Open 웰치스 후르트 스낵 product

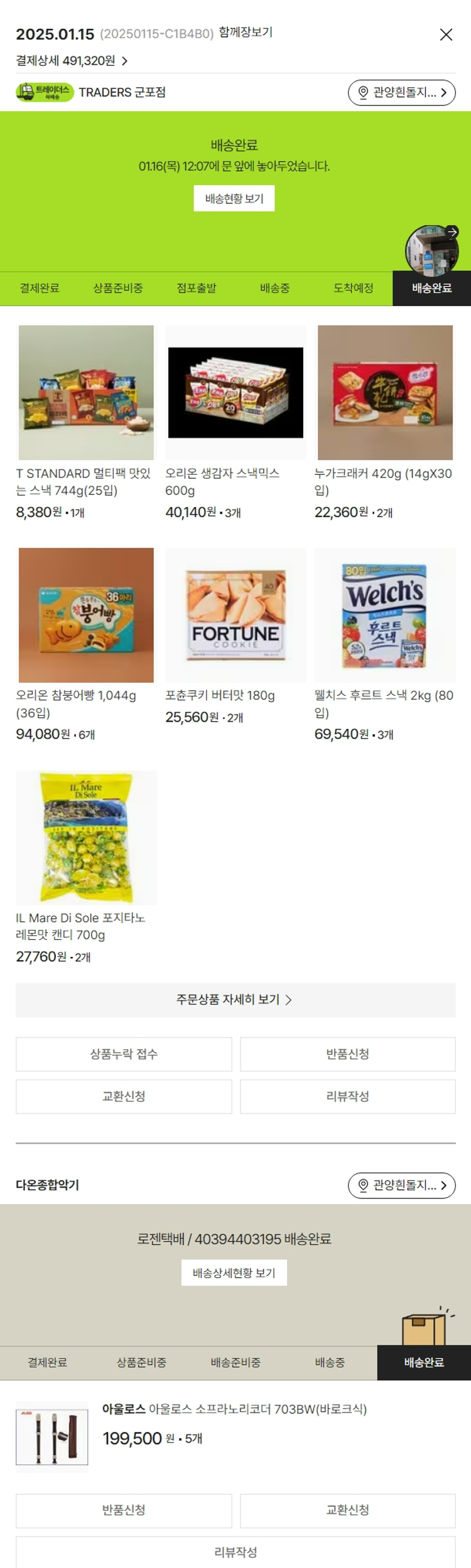(385, 615)
